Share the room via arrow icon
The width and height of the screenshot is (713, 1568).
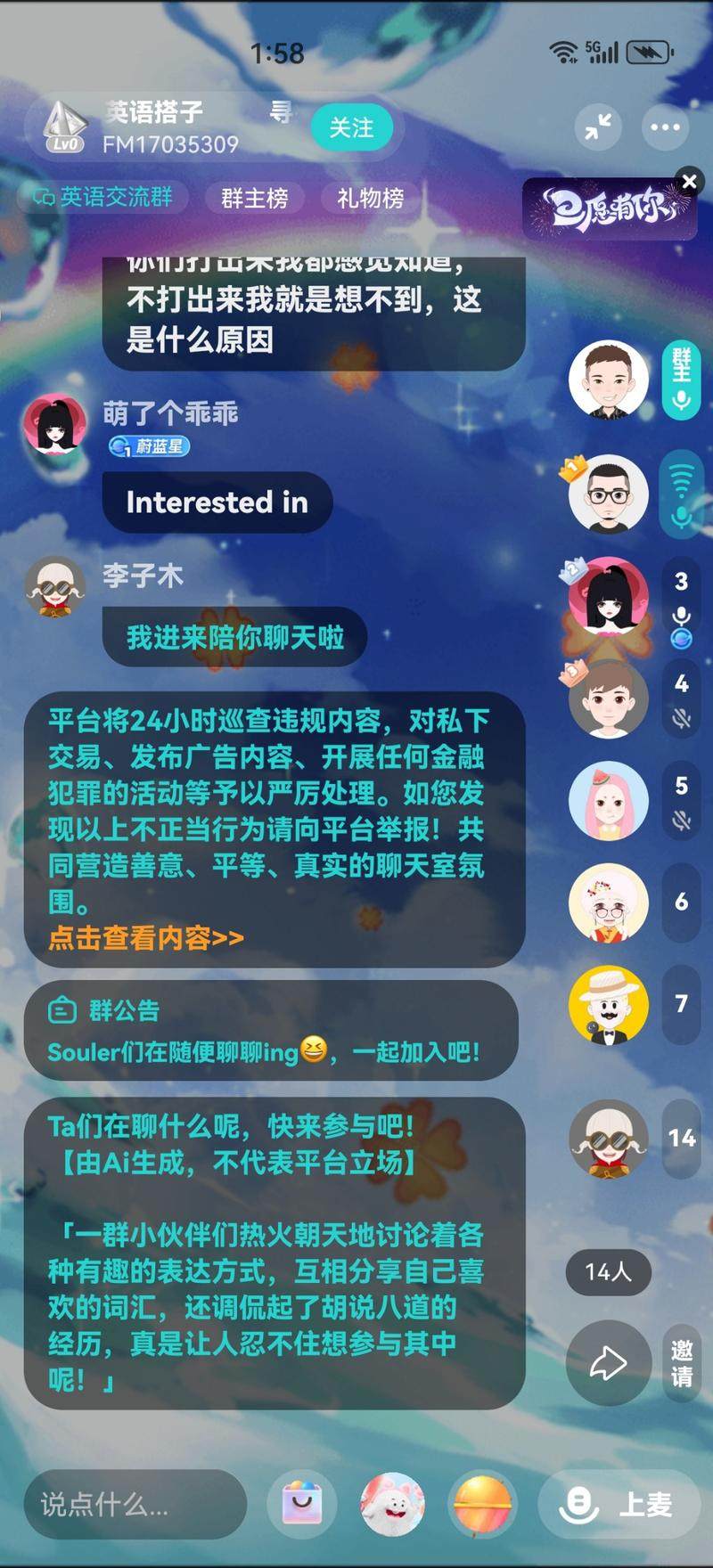click(608, 1362)
